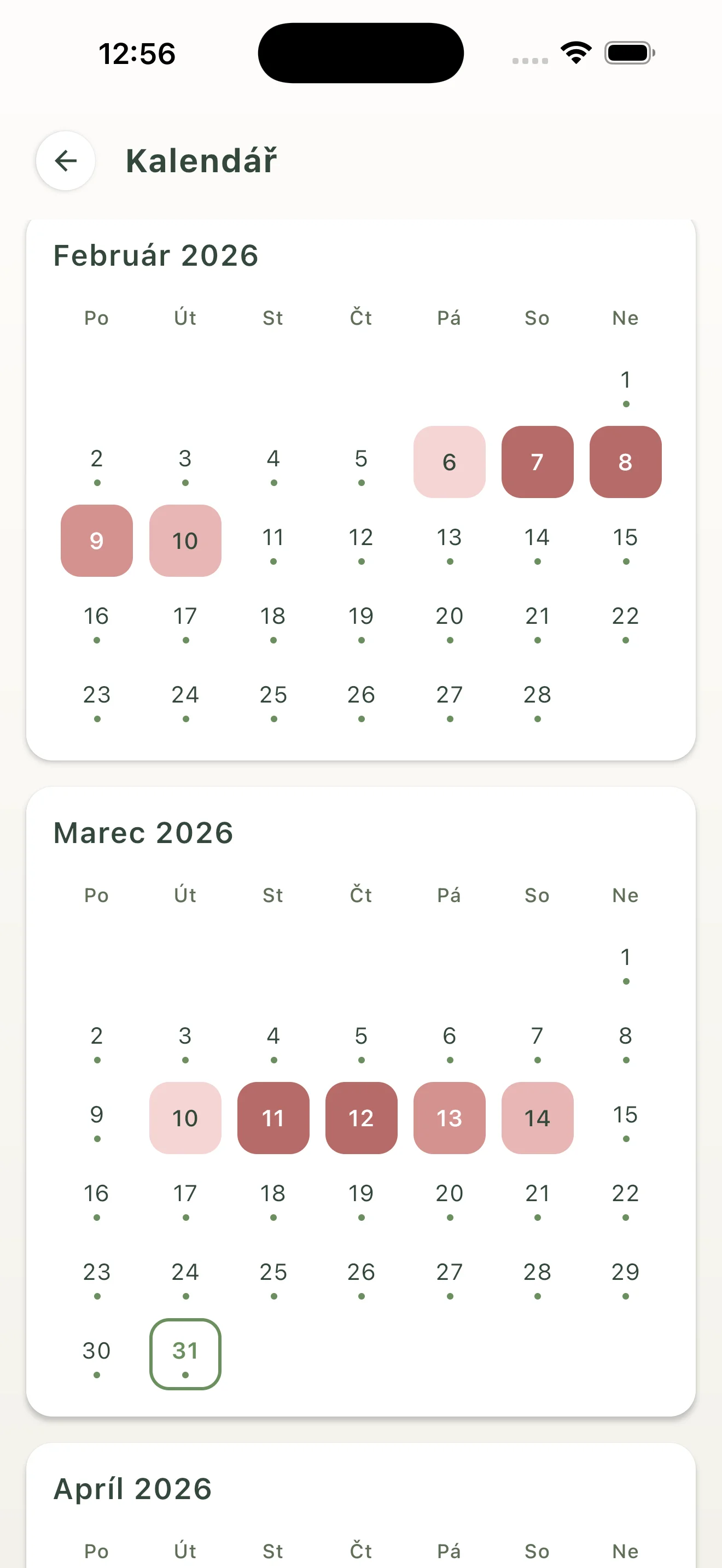Image resolution: width=722 pixels, height=1568 pixels.
Task: Select March 14 highlighted day
Action: pyautogui.click(x=538, y=1118)
